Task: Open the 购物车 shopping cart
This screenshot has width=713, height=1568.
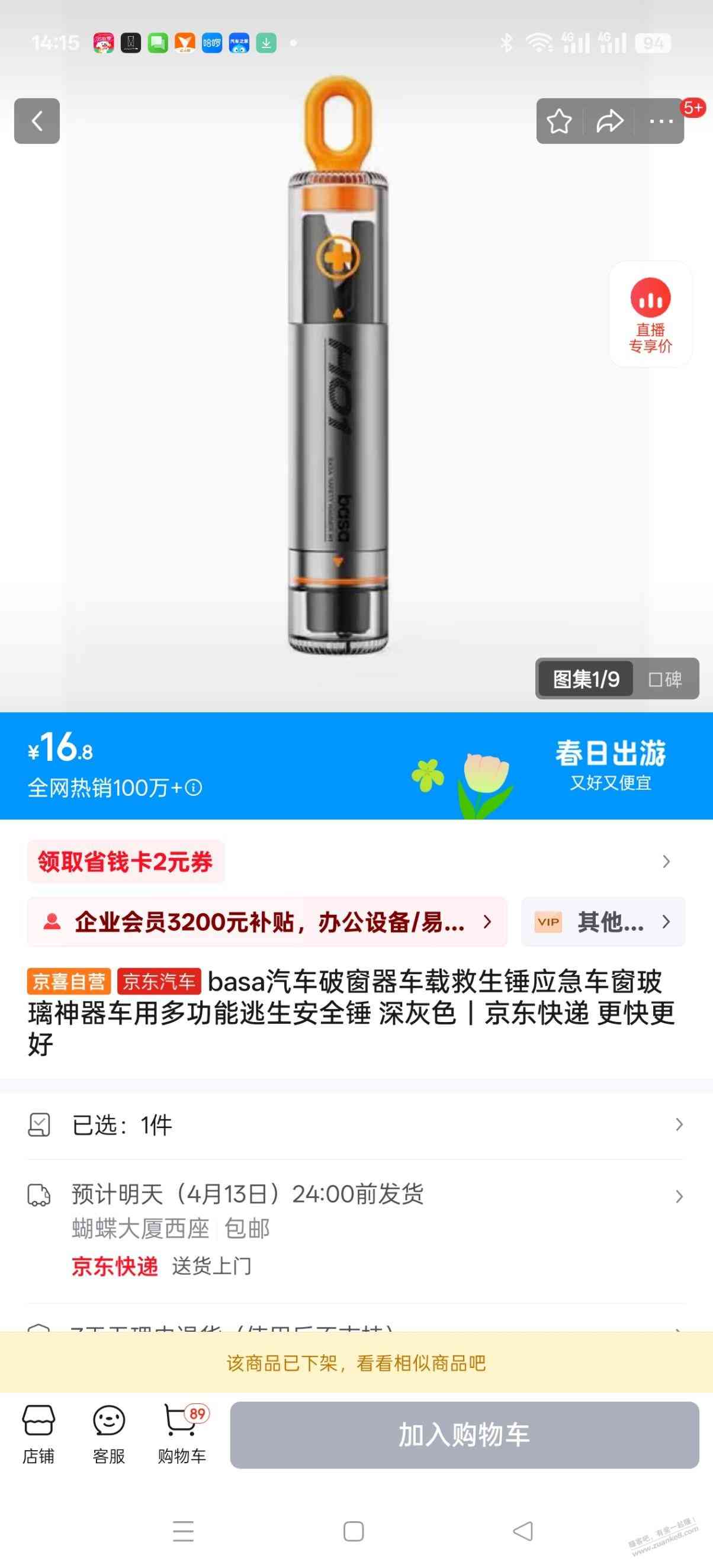Action: click(x=181, y=1434)
